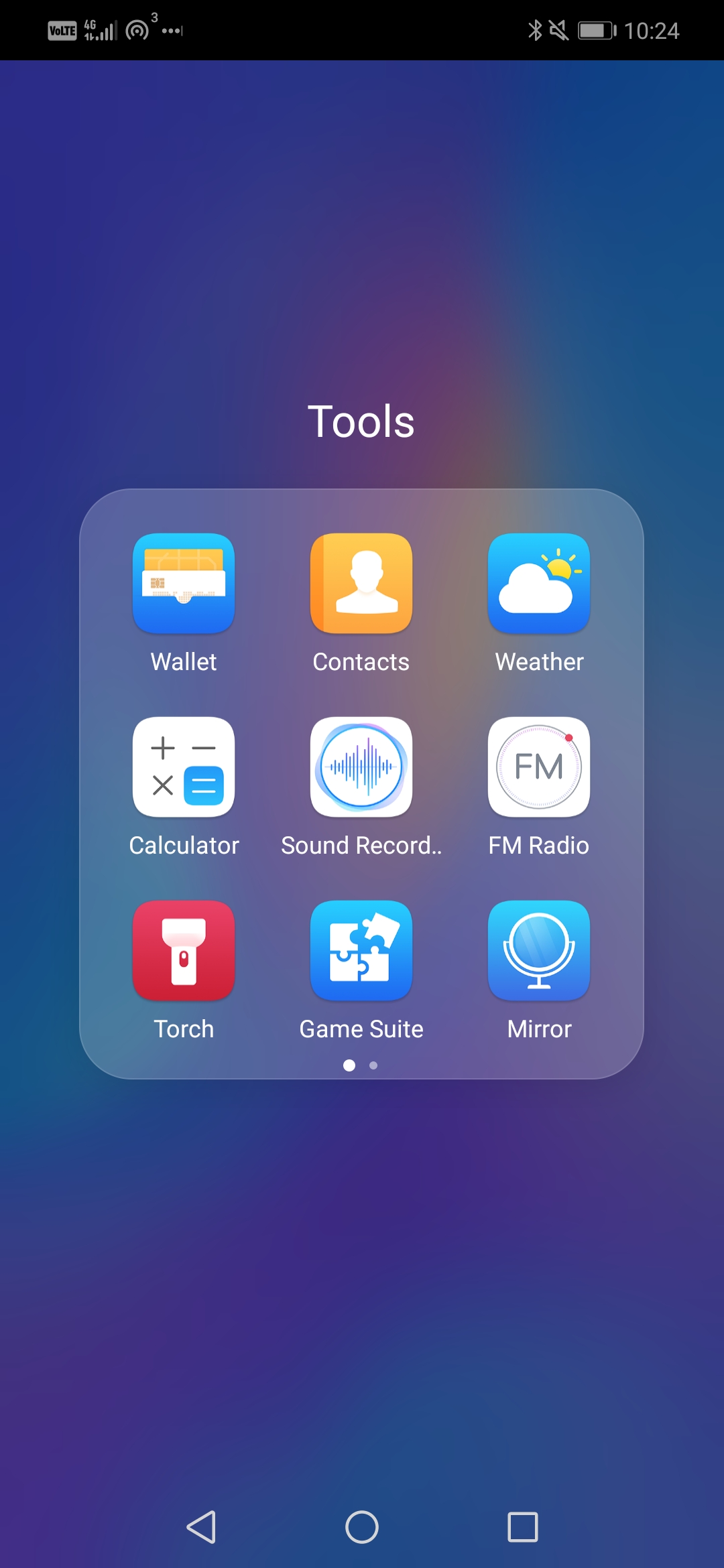Tap the Torch app icon
The height and width of the screenshot is (1568, 724).
click(x=184, y=951)
